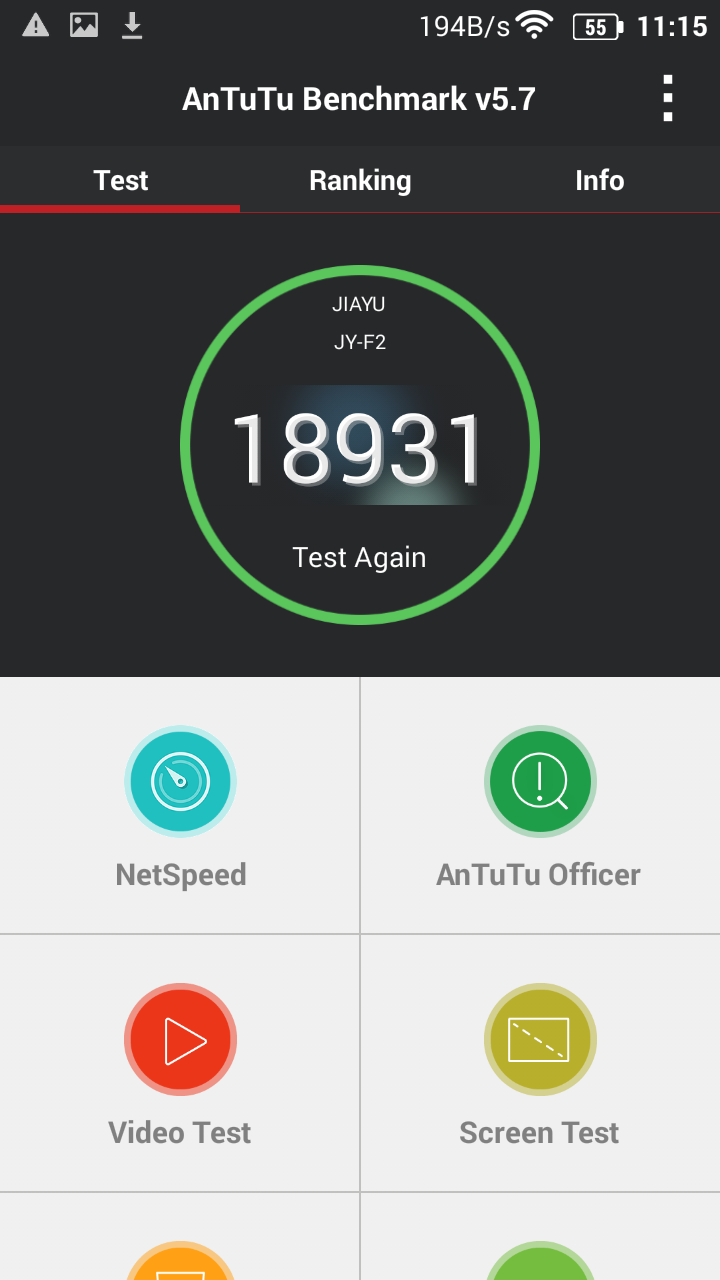Tap Test Again to rerun benchmark
The height and width of the screenshot is (1280, 720).
pyautogui.click(x=359, y=557)
